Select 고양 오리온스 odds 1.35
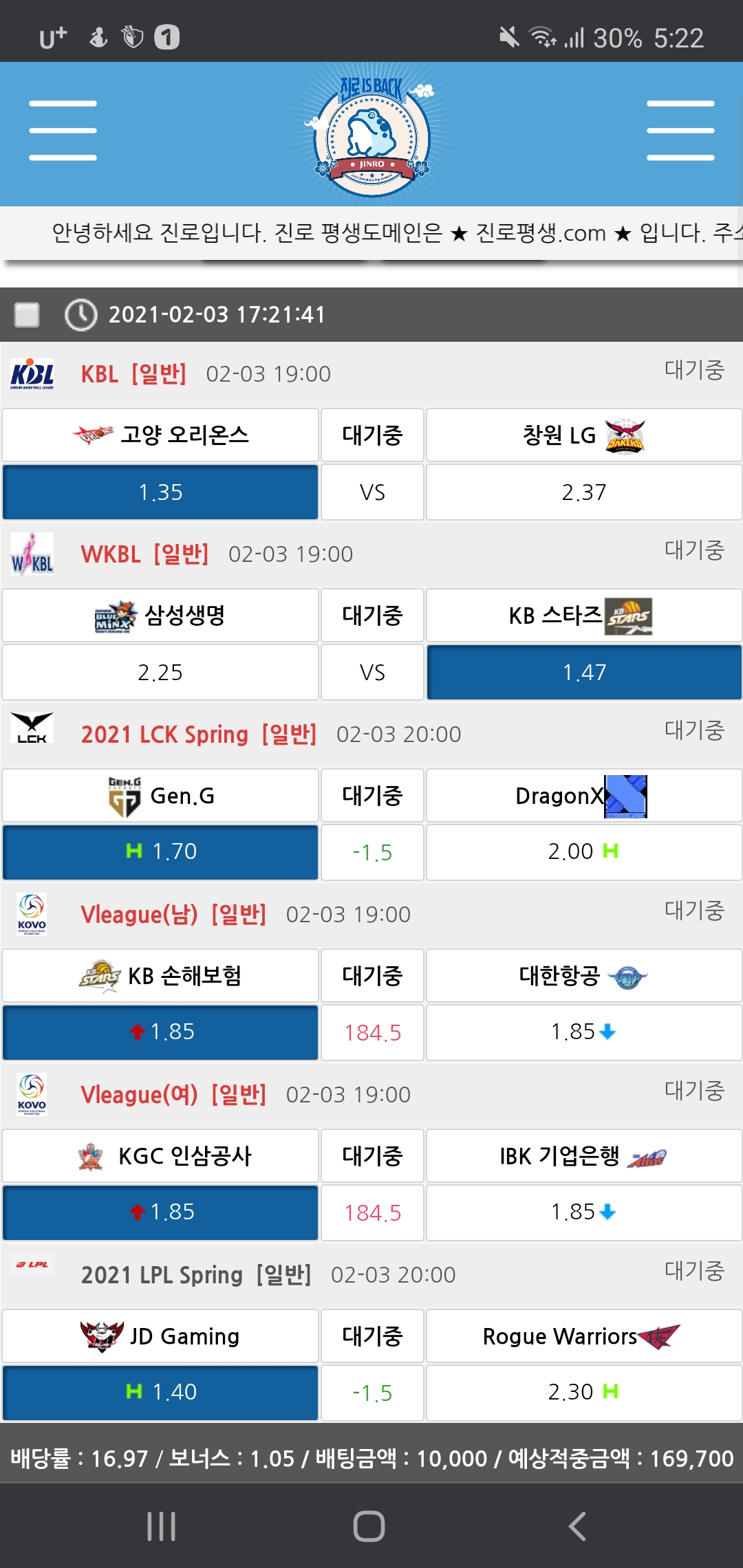The image size is (743, 1568). [160, 492]
